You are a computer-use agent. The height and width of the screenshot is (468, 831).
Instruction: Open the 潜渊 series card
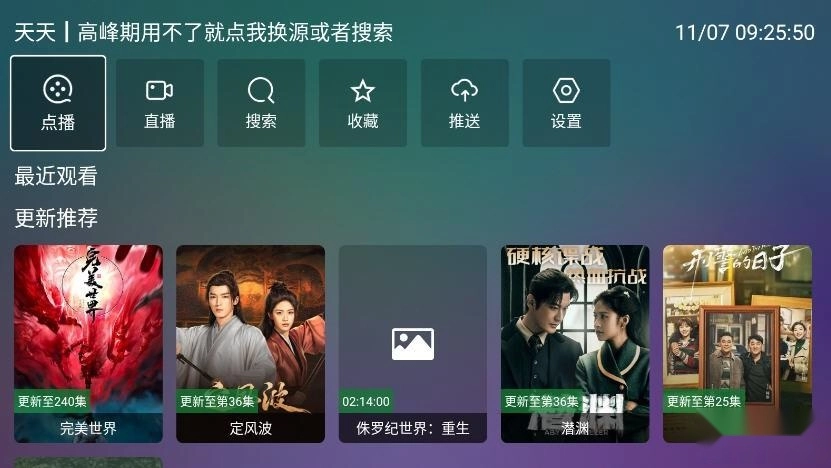574,343
